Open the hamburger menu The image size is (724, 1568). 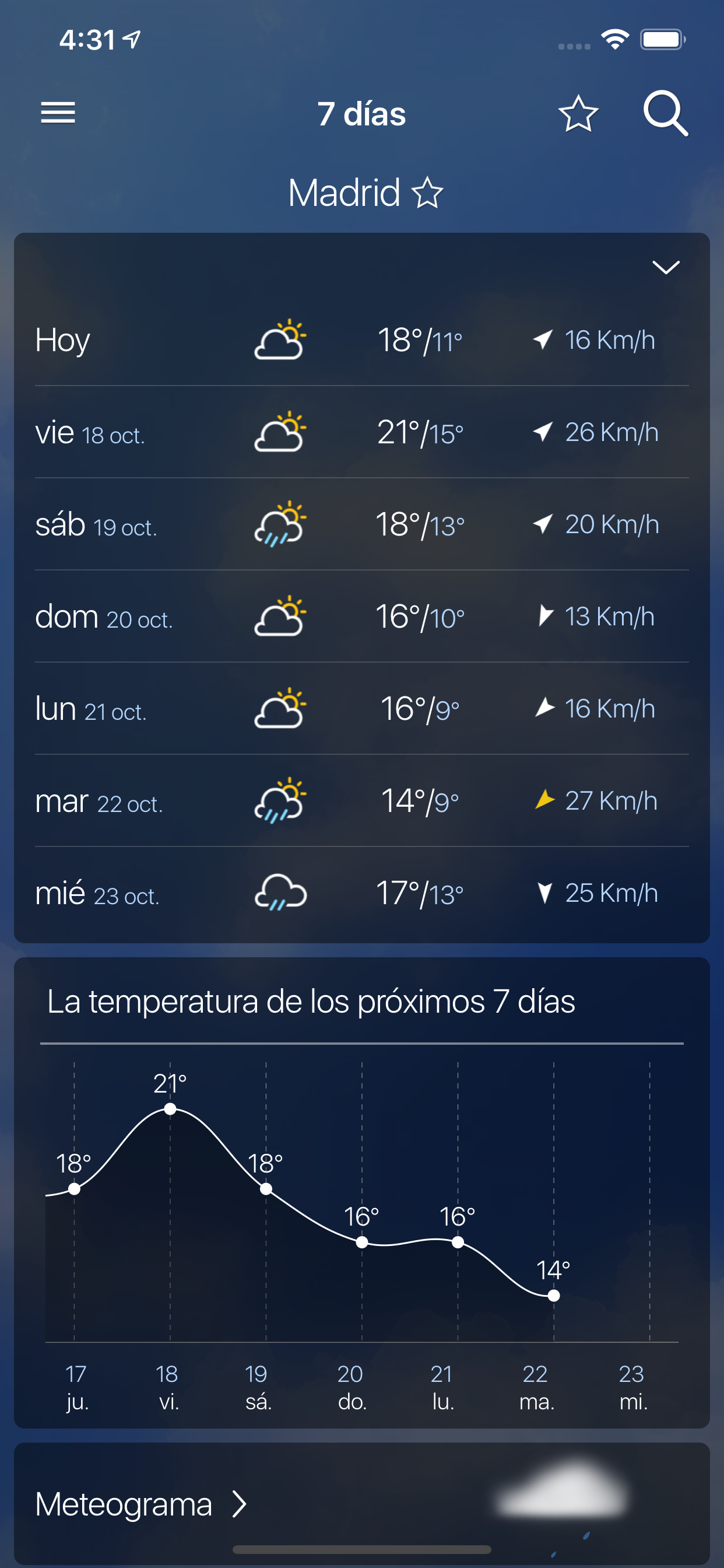[x=58, y=113]
